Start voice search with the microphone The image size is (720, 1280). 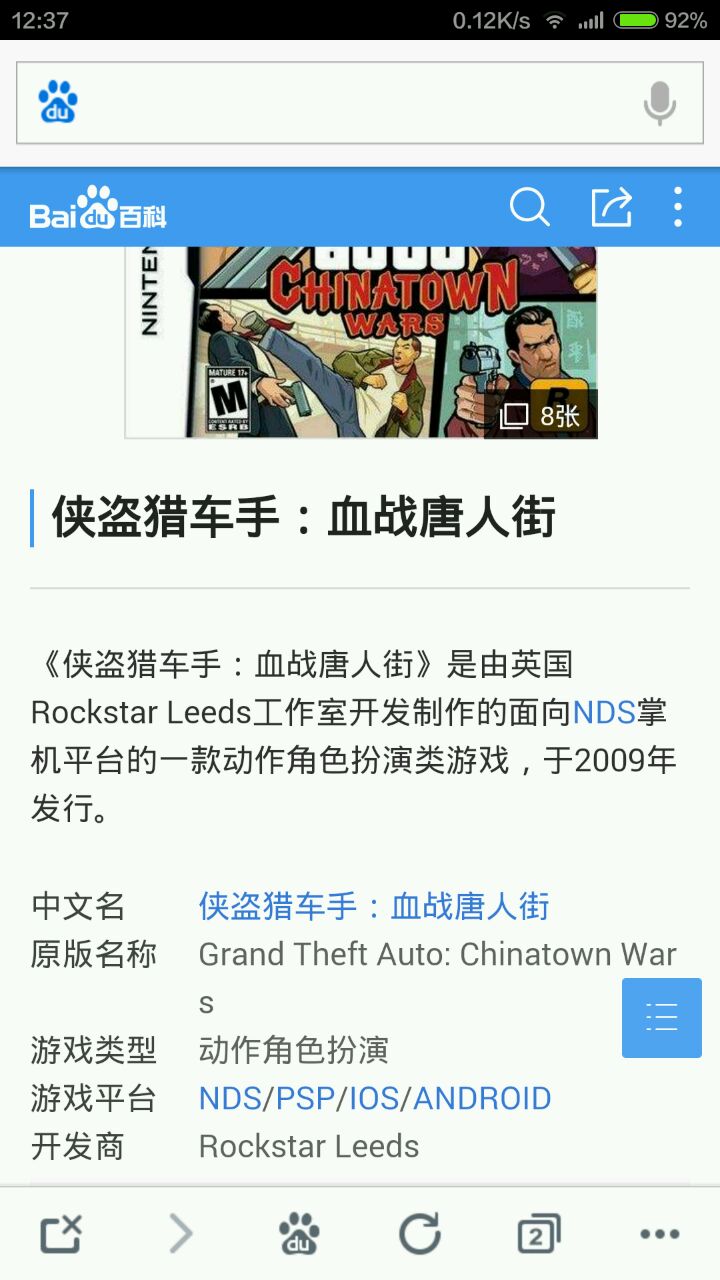(x=659, y=103)
